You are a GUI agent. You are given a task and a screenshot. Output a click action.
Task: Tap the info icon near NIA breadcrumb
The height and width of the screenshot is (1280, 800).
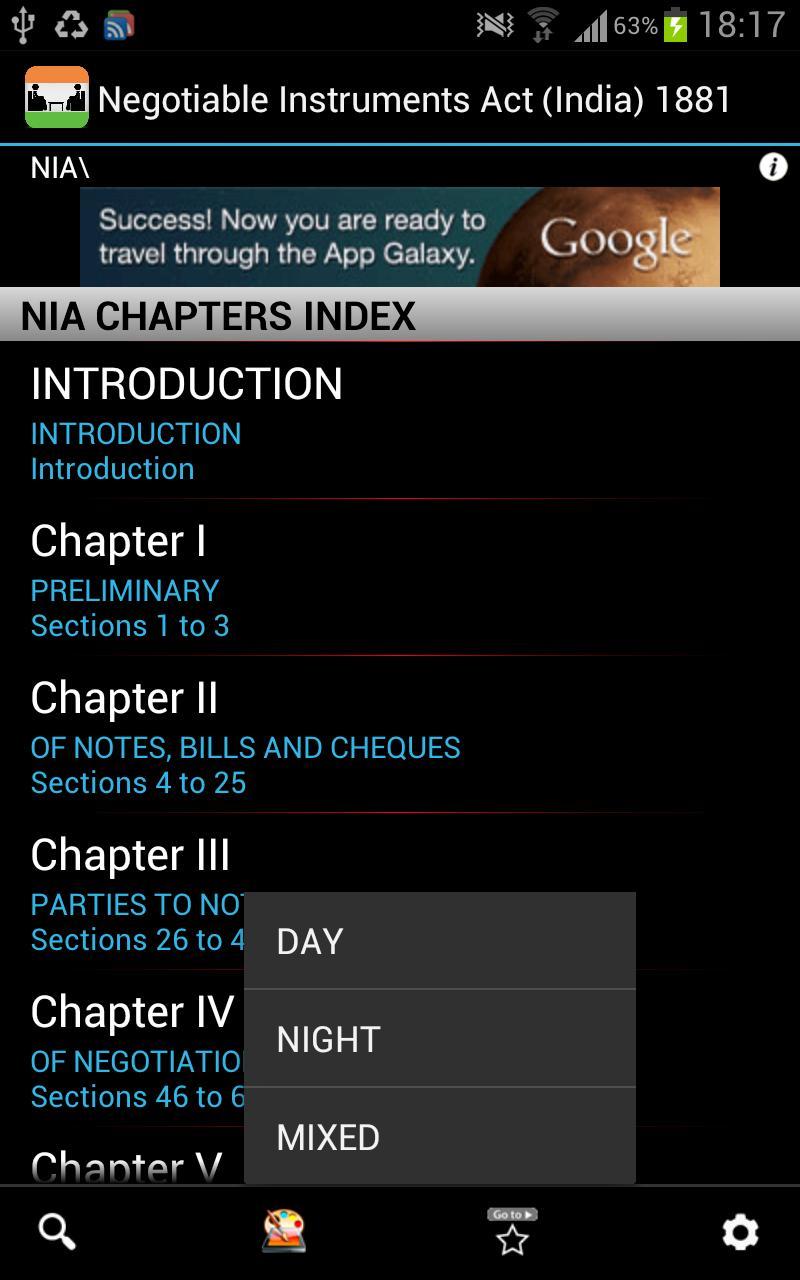[x=772, y=167]
